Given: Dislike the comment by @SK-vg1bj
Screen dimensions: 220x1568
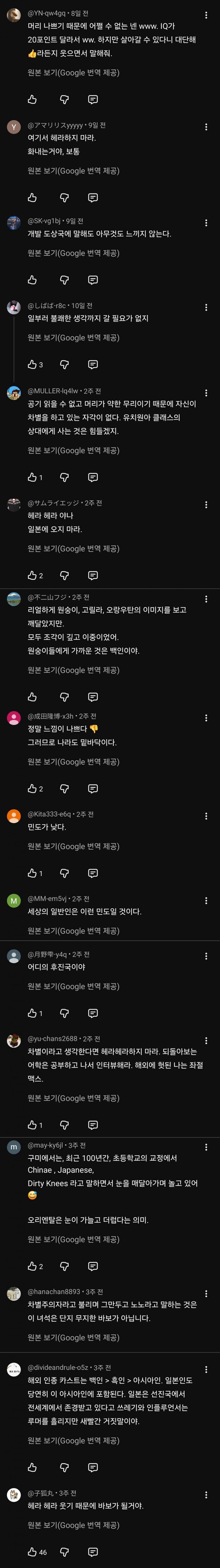Looking at the screenshot, I should 64,280.
